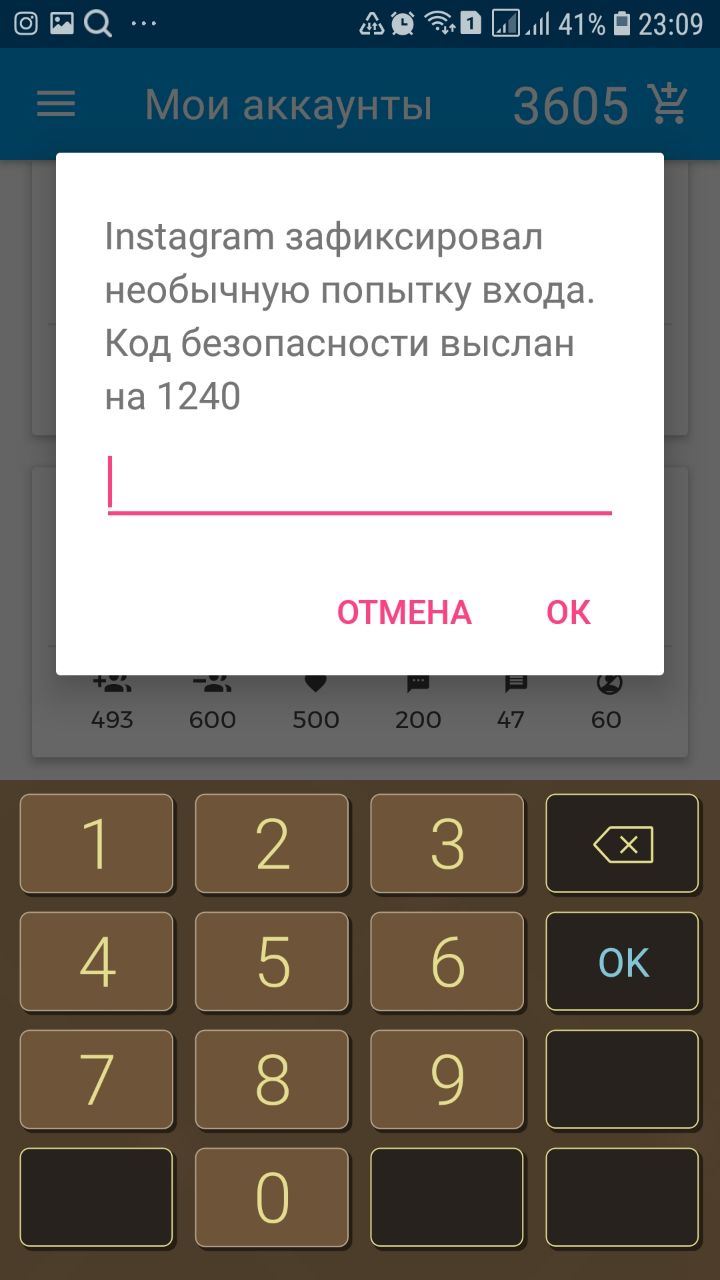Tap the 3 key
720x1280 pixels.
pos(447,844)
